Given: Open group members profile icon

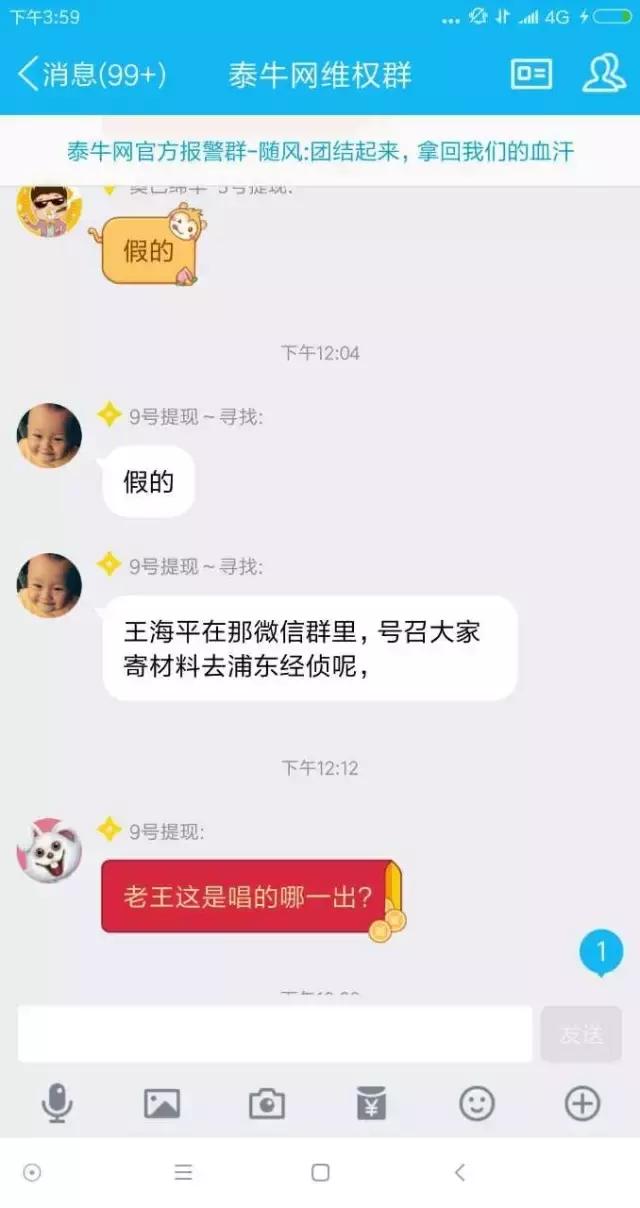Looking at the screenshot, I should 603,74.
